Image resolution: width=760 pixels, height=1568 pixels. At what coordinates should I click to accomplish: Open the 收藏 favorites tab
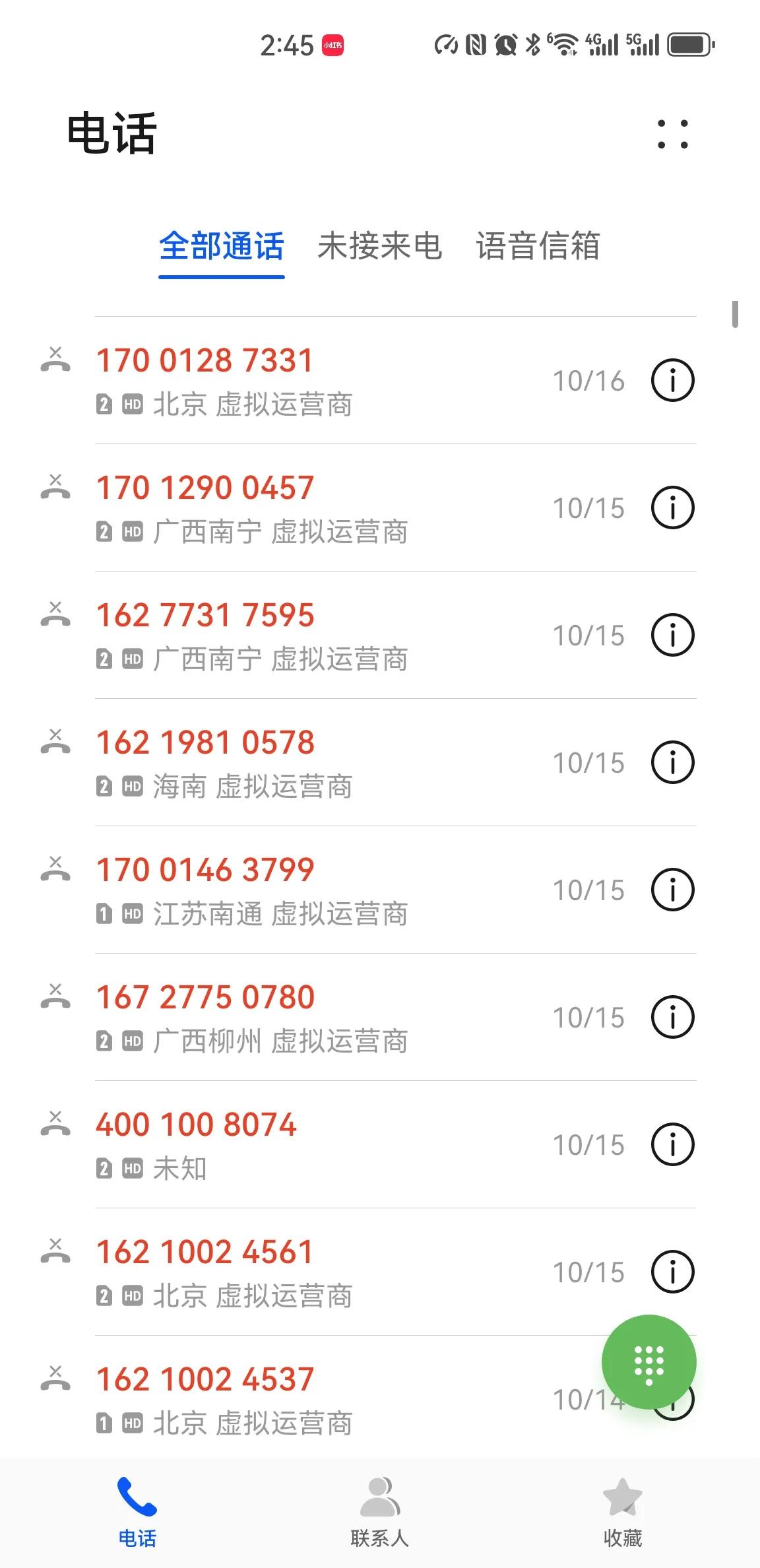pyautogui.click(x=622, y=1513)
